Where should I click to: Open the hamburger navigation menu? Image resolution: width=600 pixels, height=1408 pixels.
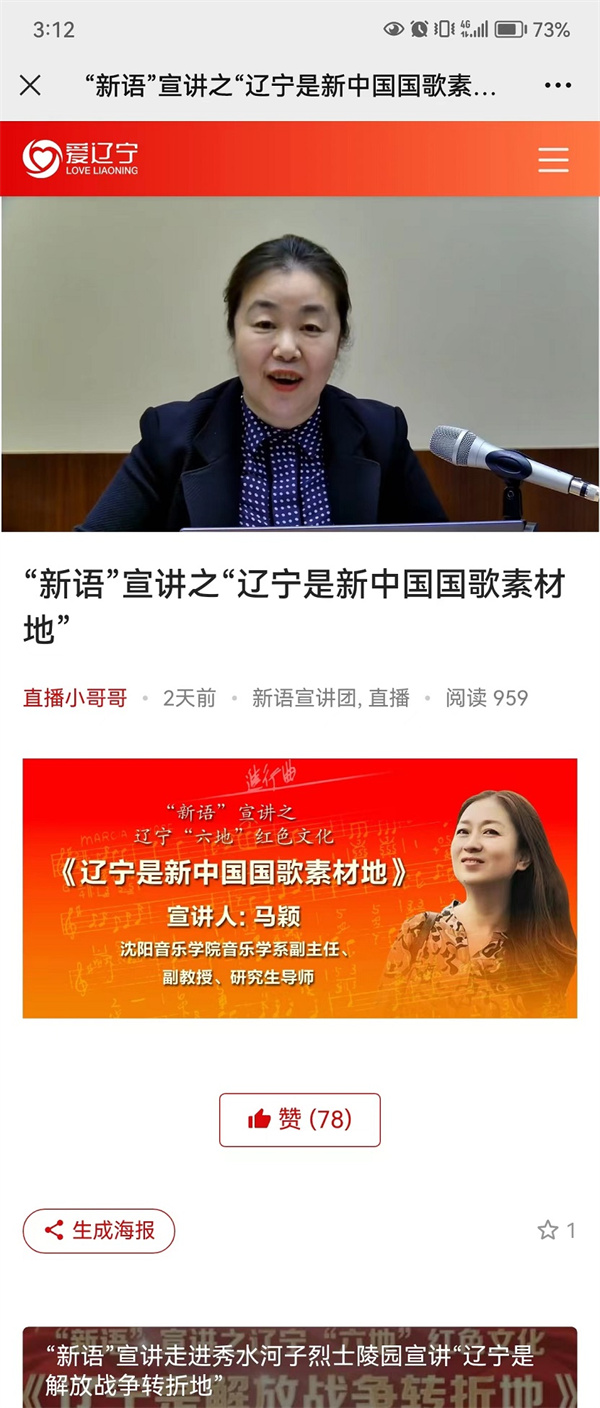pos(553,159)
